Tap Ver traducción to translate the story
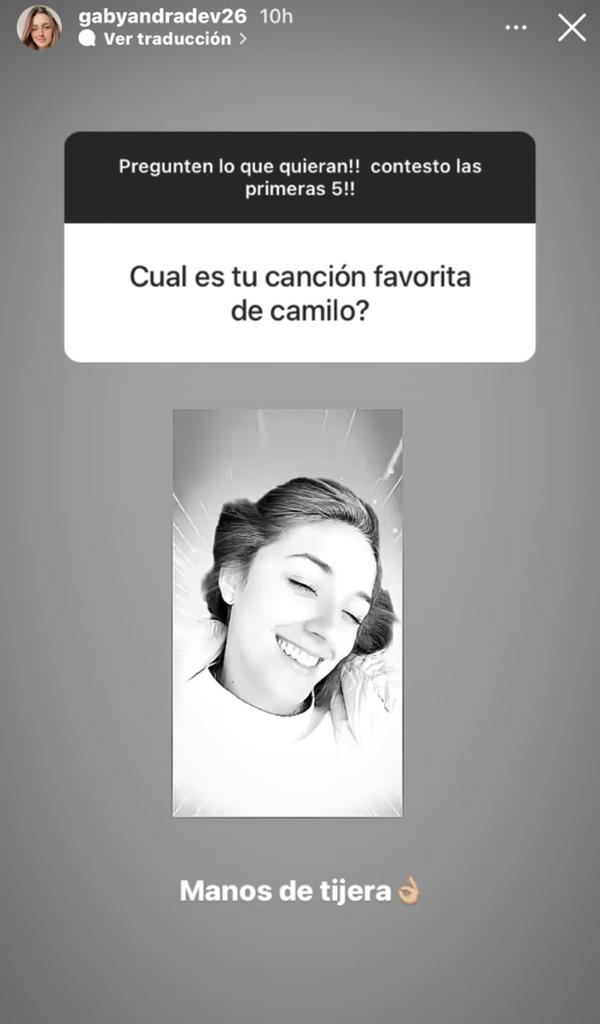 (x=167, y=39)
